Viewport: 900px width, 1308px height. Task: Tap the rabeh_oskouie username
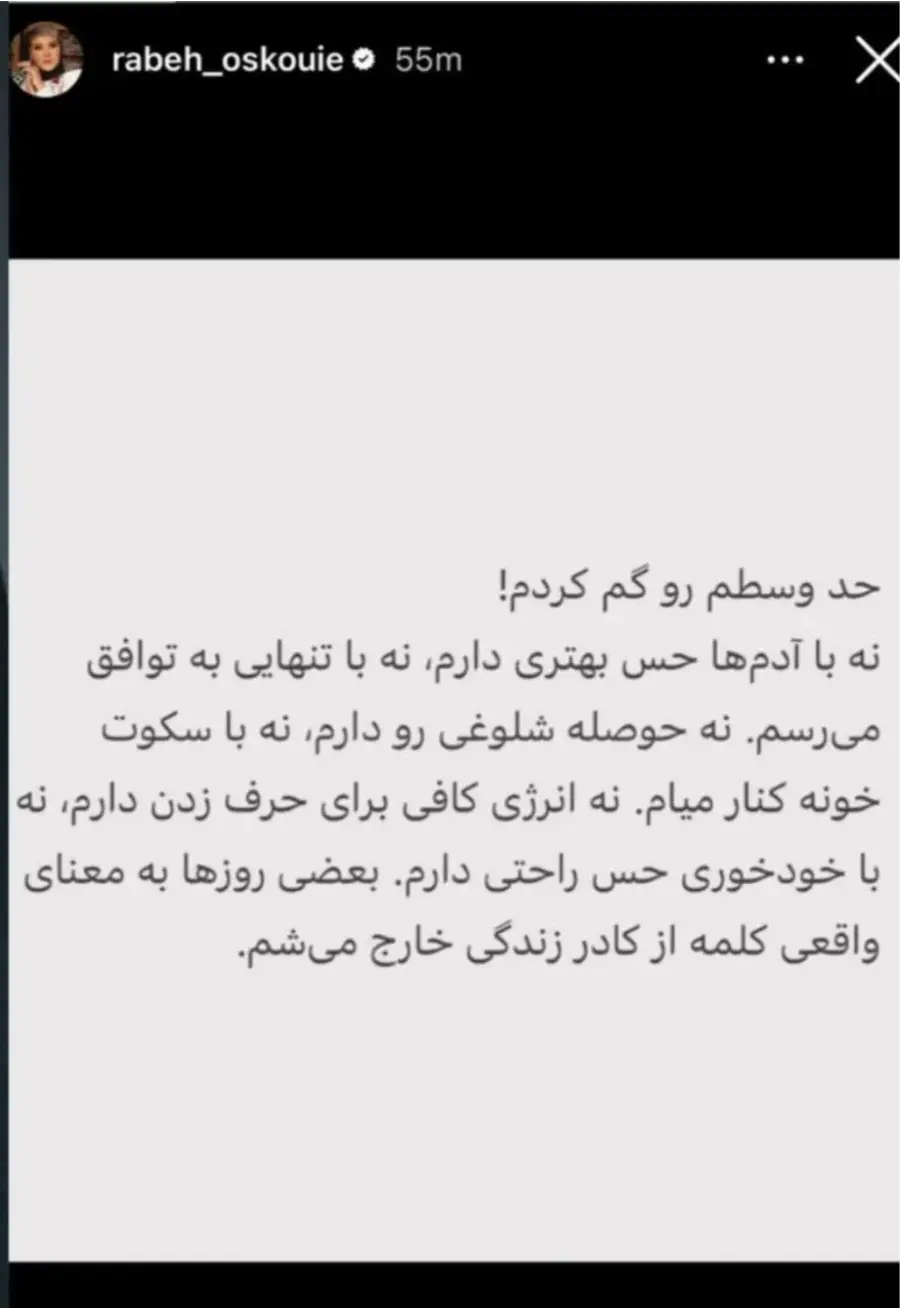228,60
